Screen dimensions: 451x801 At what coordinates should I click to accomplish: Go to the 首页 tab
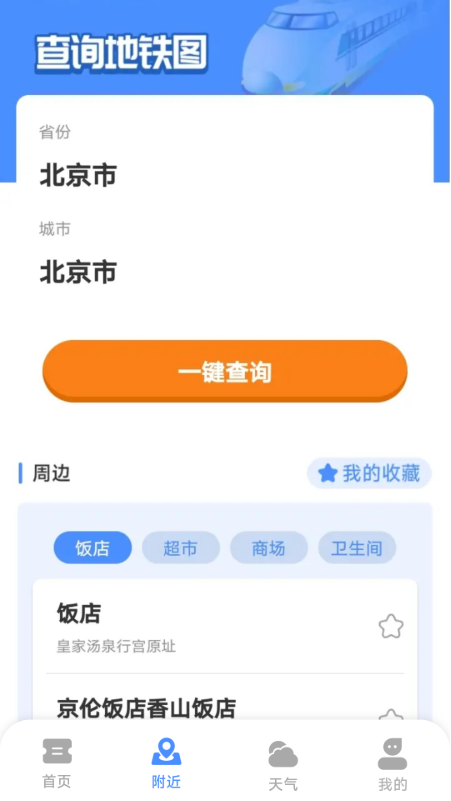pyautogui.click(x=57, y=764)
